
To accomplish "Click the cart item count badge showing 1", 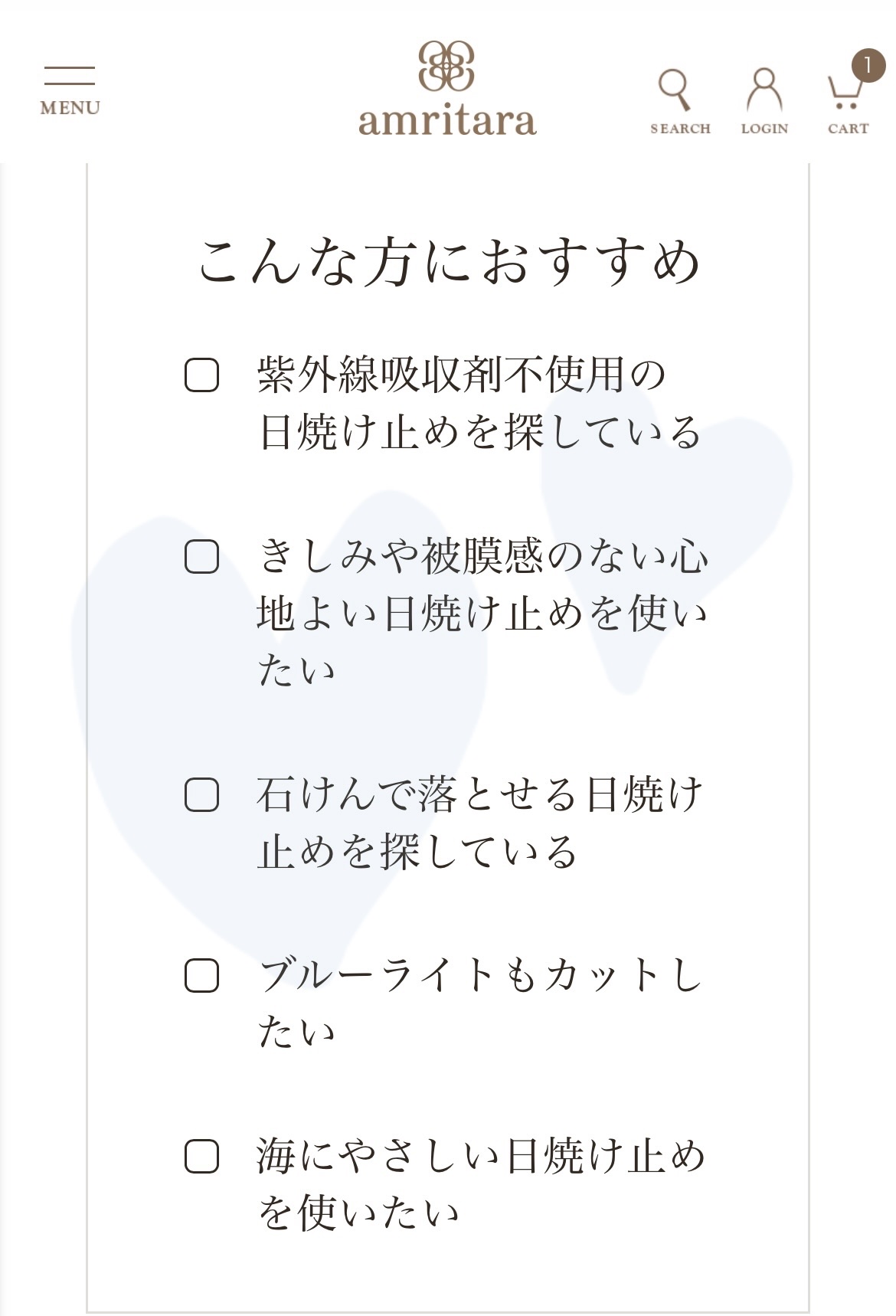I will pos(866,63).
